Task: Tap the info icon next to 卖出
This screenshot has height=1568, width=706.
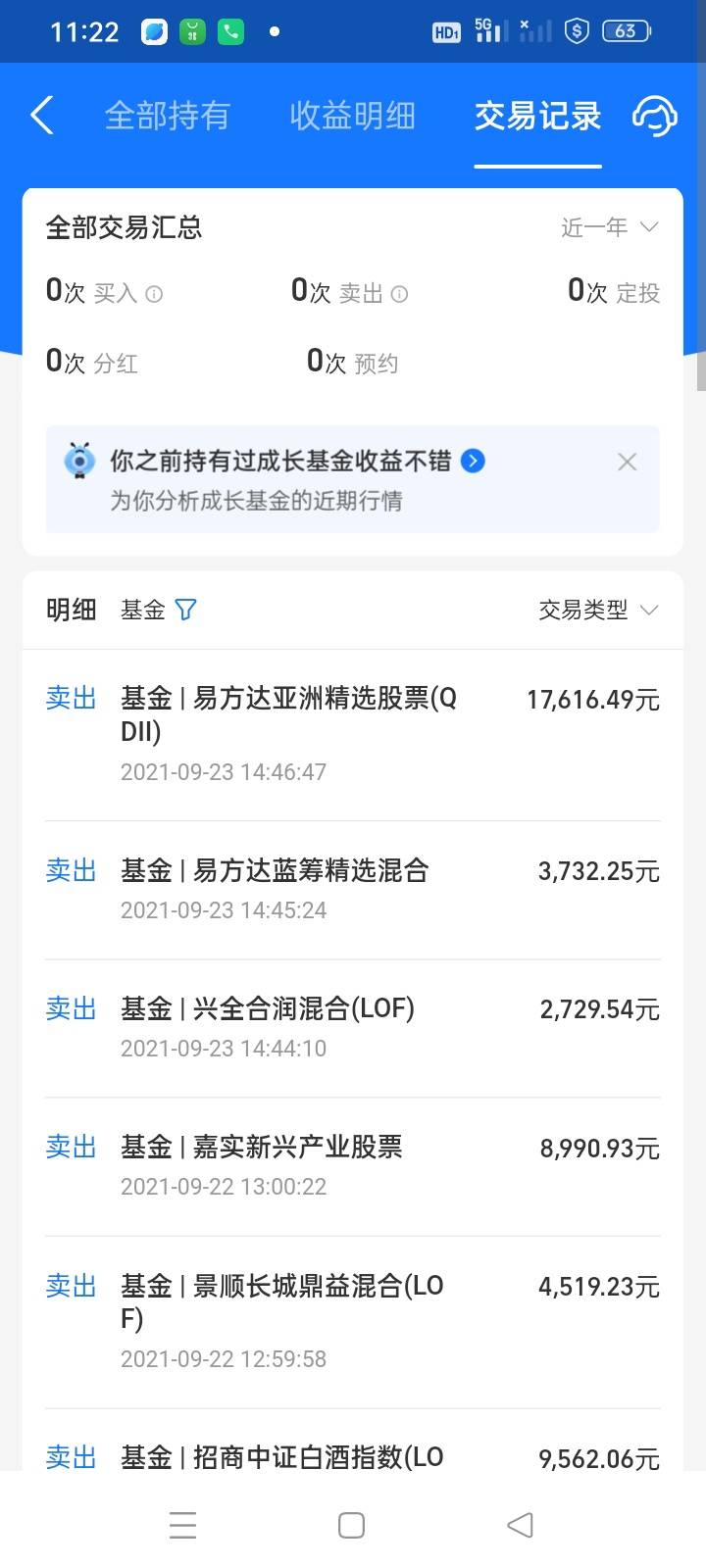Action: [x=399, y=293]
